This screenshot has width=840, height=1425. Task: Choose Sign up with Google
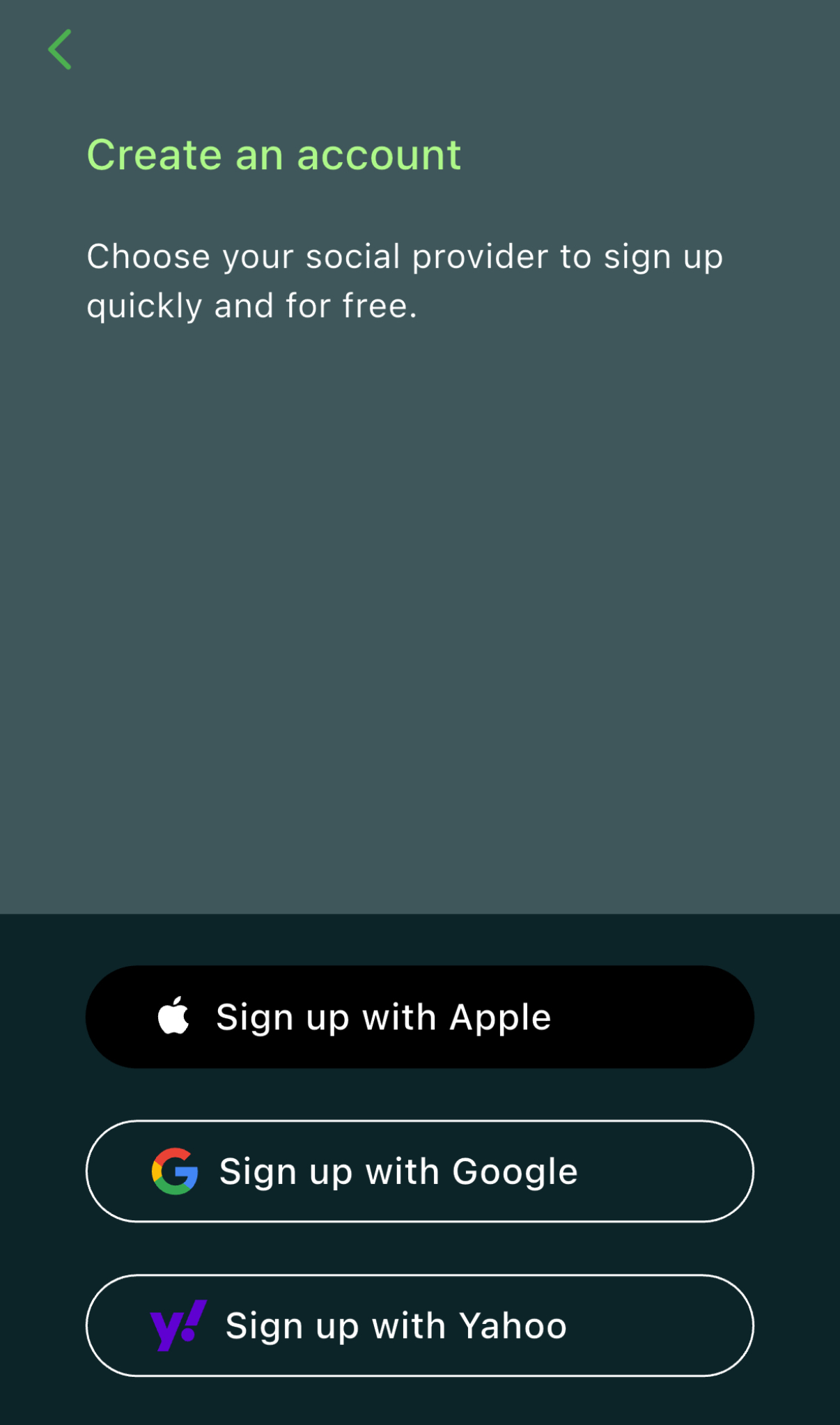pyautogui.click(x=419, y=1171)
